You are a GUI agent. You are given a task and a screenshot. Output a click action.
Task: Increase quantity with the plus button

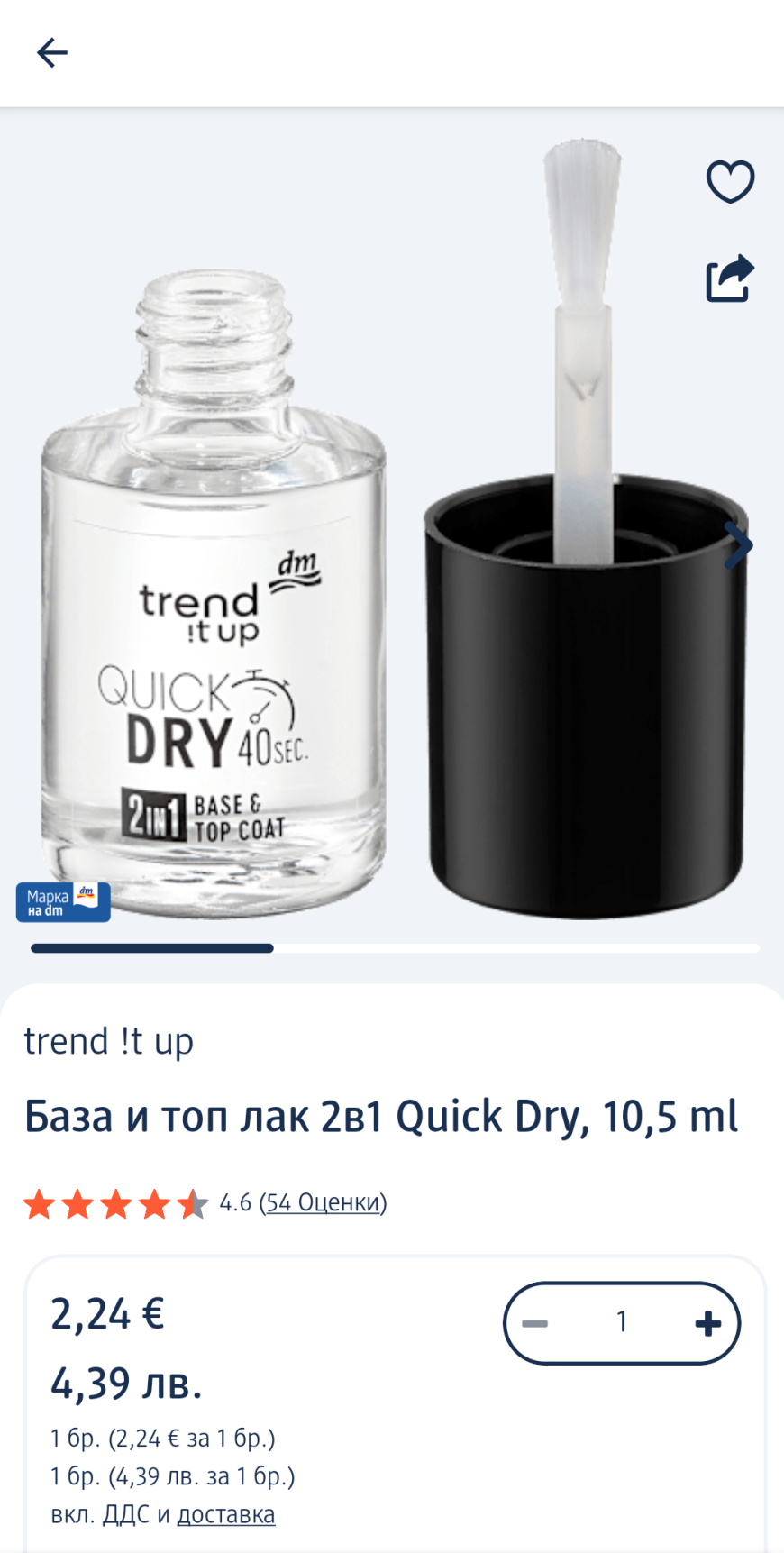point(708,1323)
